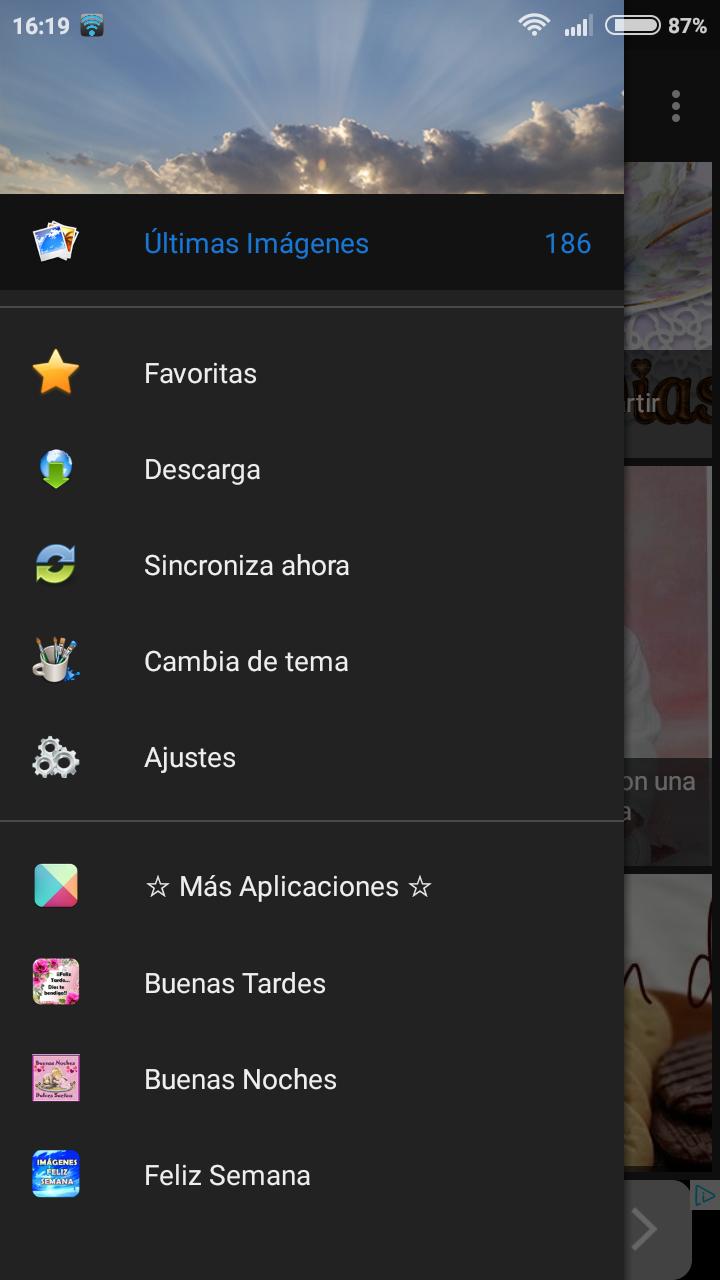Open the three-dot overflow menu

(674, 104)
